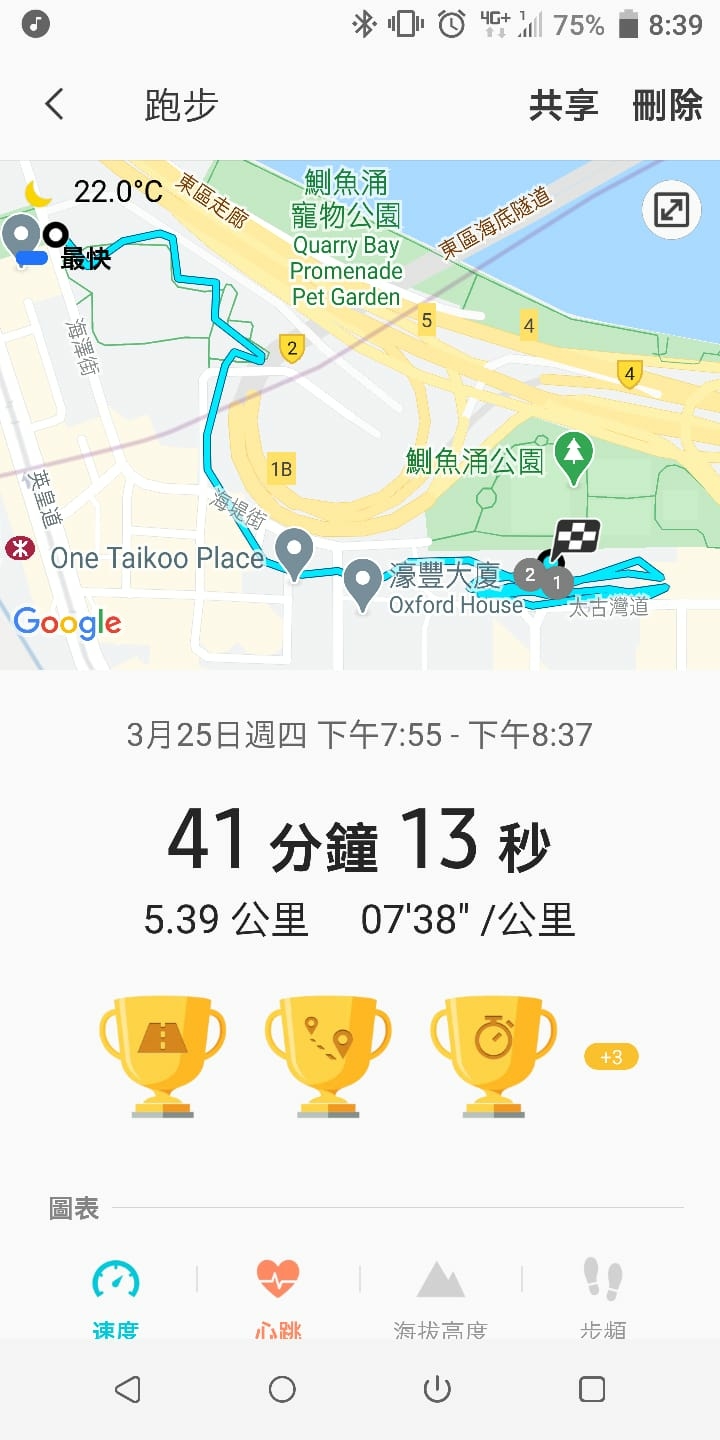Go back using the top-left arrow
Image resolution: width=720 pixels, height=1440 pixels.
pyautogui.click(x=54, y=104)
